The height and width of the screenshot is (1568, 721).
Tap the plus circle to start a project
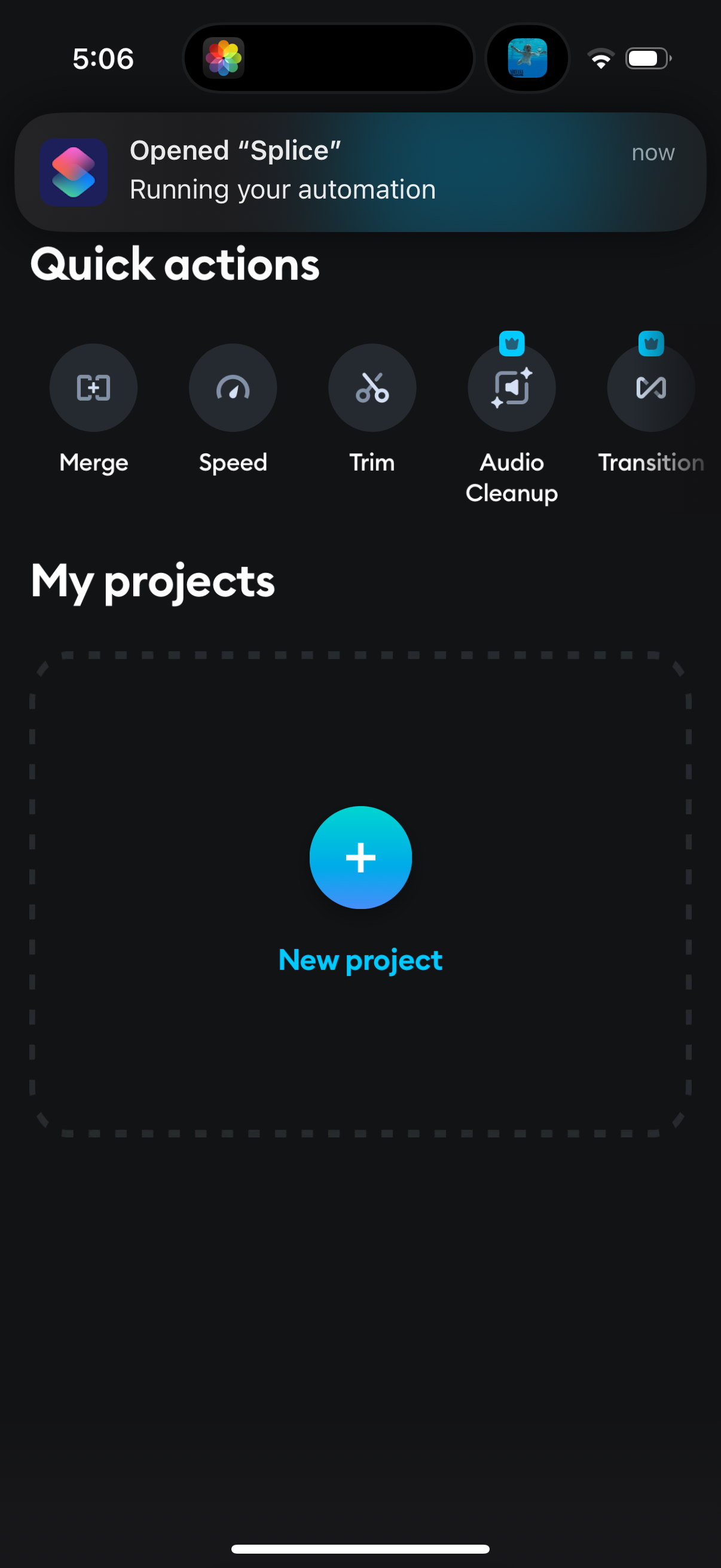click(360, 858)
